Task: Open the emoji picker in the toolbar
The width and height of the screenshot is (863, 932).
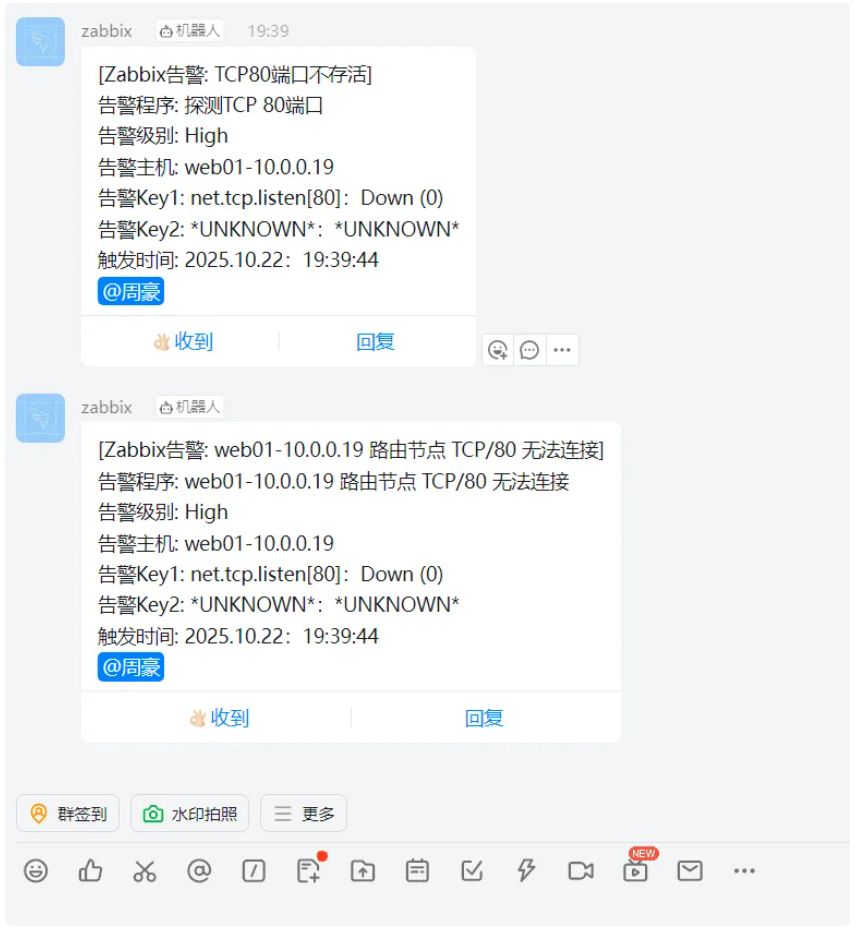Action: coord(36,871)
